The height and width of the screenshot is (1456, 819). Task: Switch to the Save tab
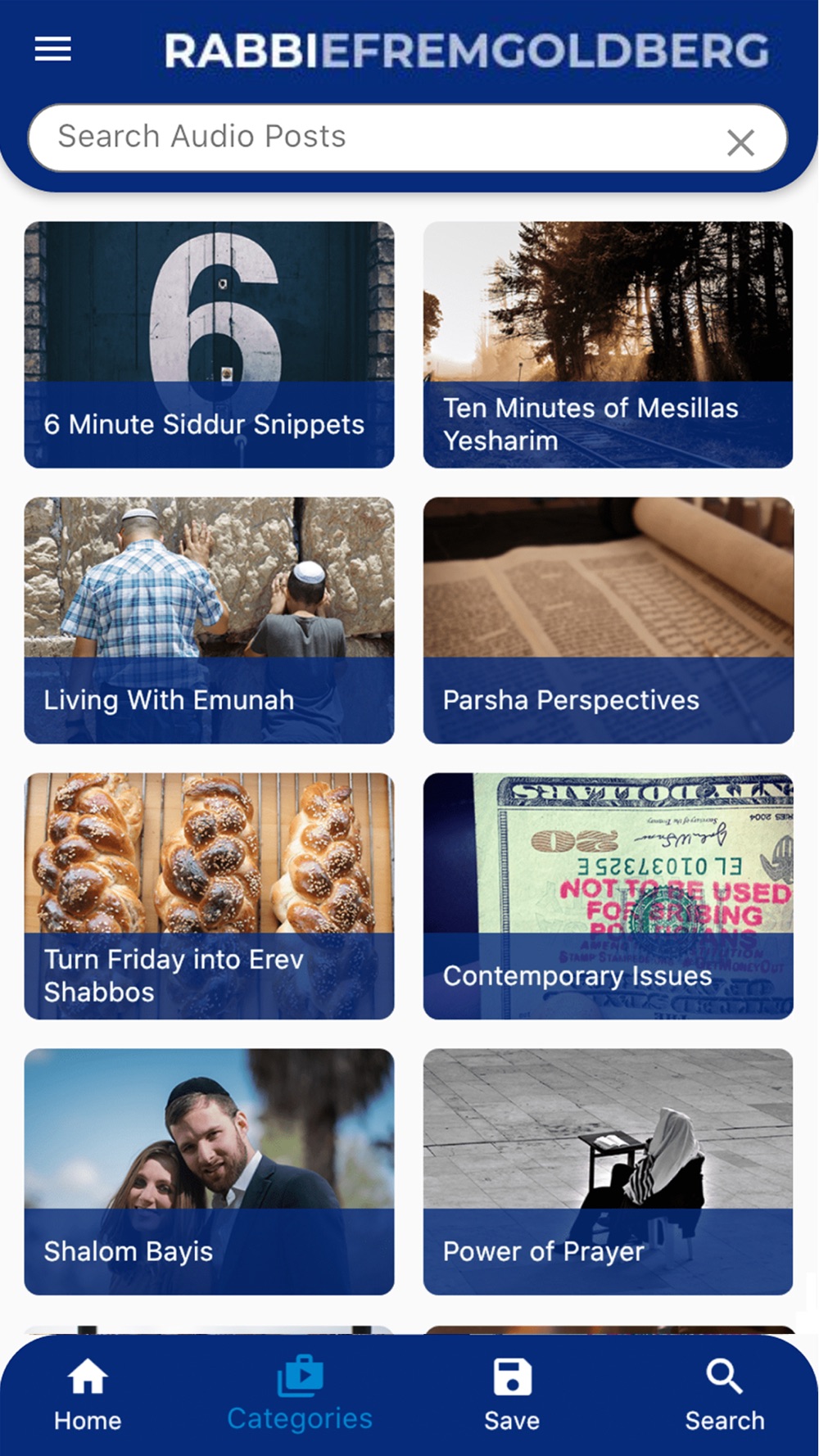point(512,1395)
